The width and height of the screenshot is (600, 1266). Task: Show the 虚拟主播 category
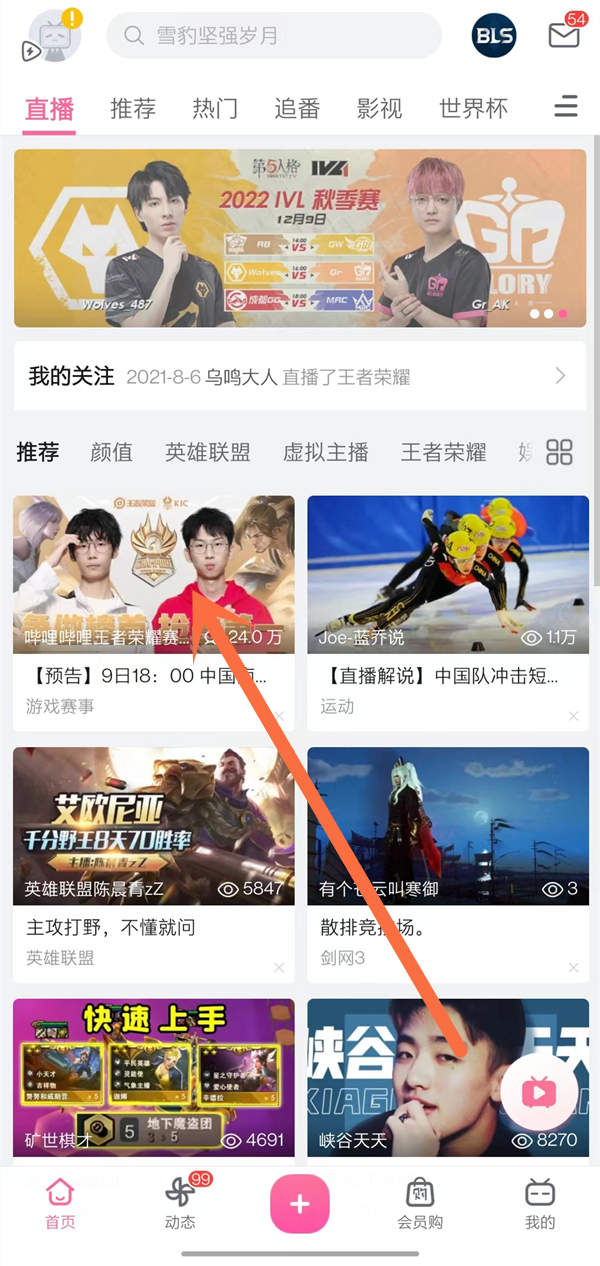click(325, 452)
